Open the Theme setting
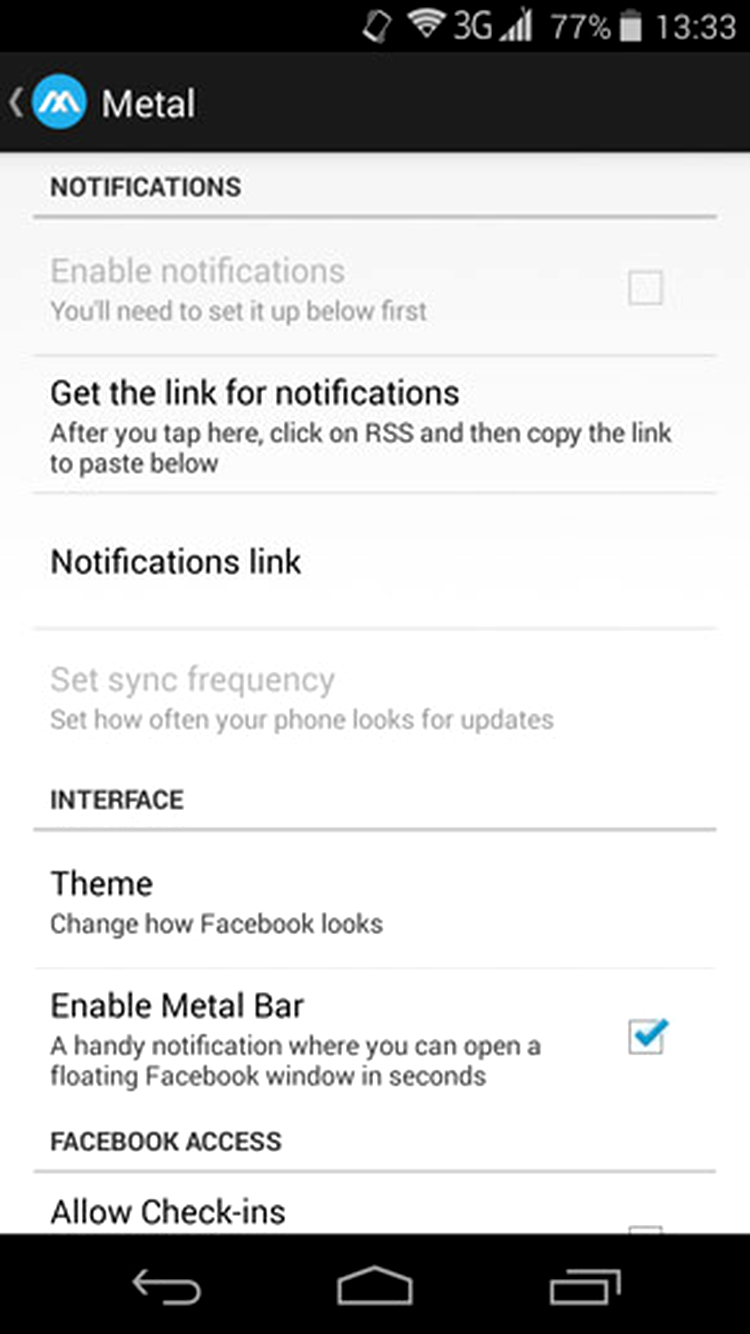The width and height of the screenshot is (750, 1334). pos(375,899)
